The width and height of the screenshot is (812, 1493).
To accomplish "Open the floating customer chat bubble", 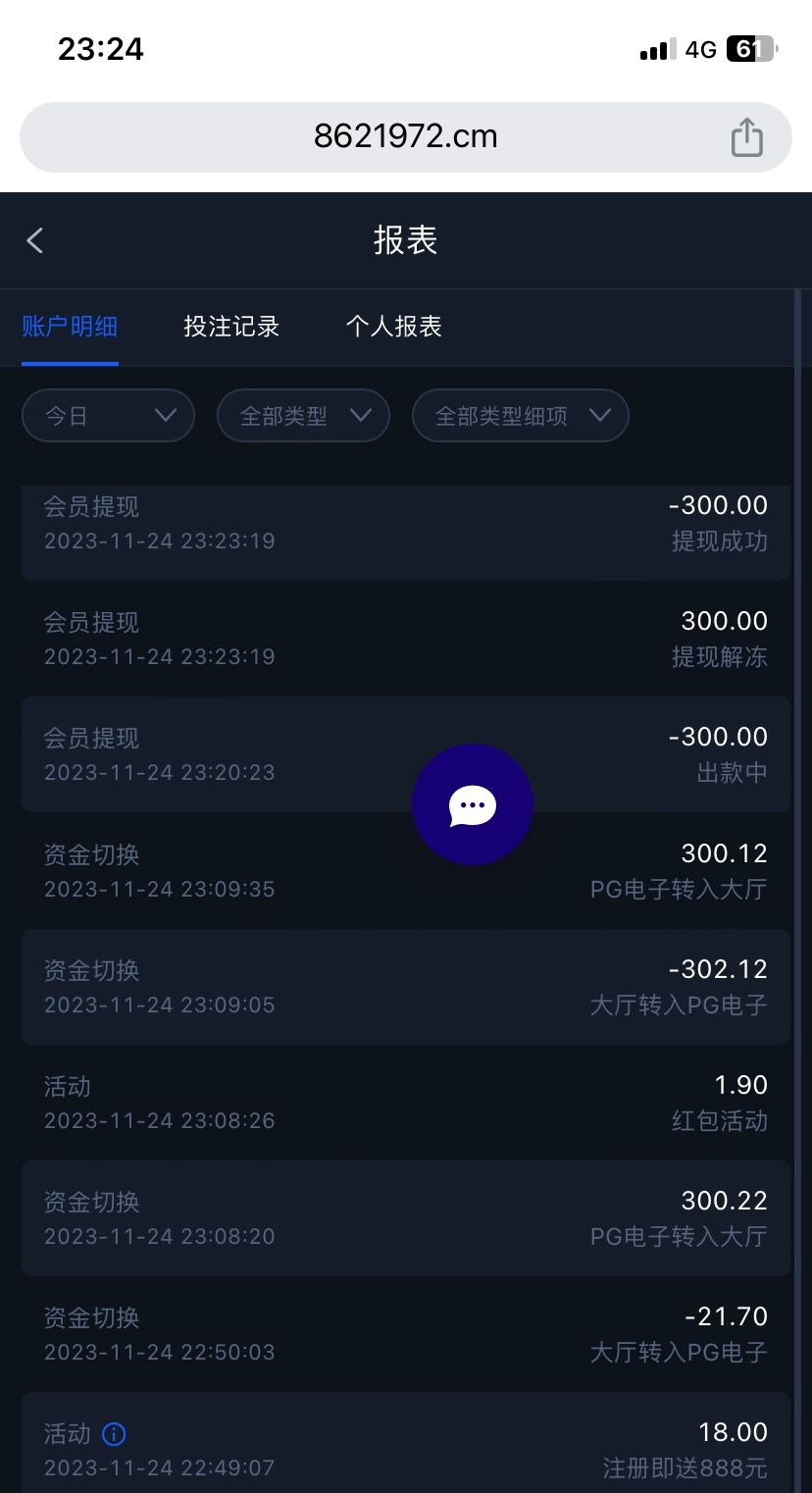I will click(x=473, y=804).
